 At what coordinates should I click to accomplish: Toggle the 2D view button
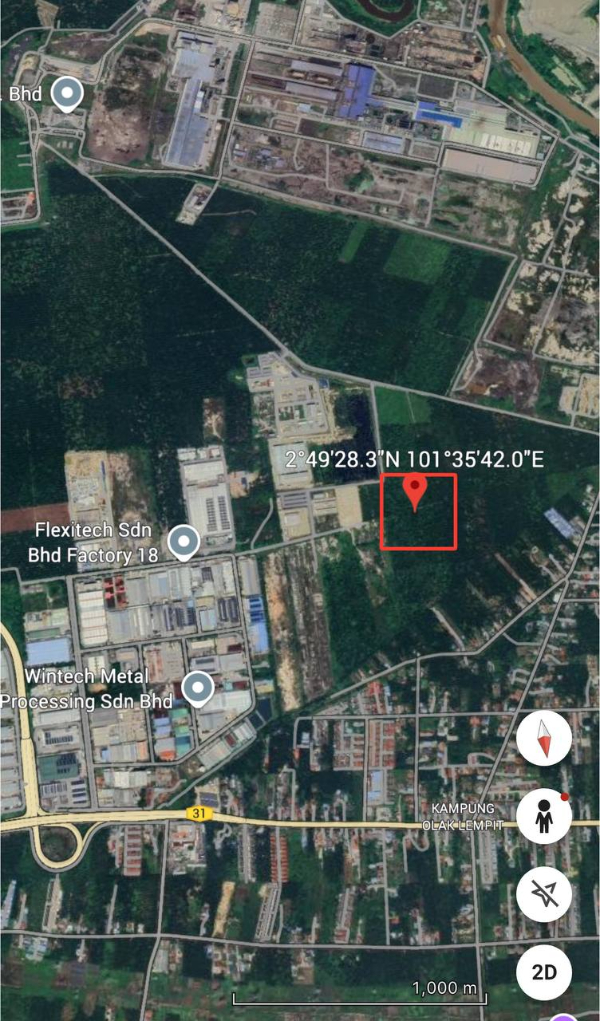[544, 970]
